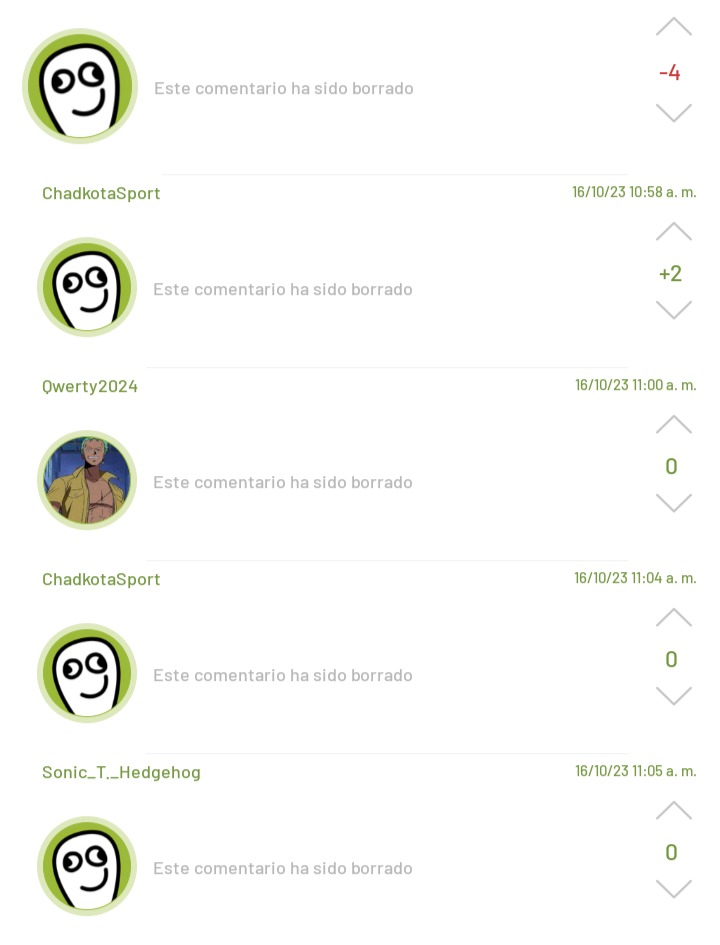Upvote ChadkotaSport's 10:58 a. m. comment

point(673,232)
